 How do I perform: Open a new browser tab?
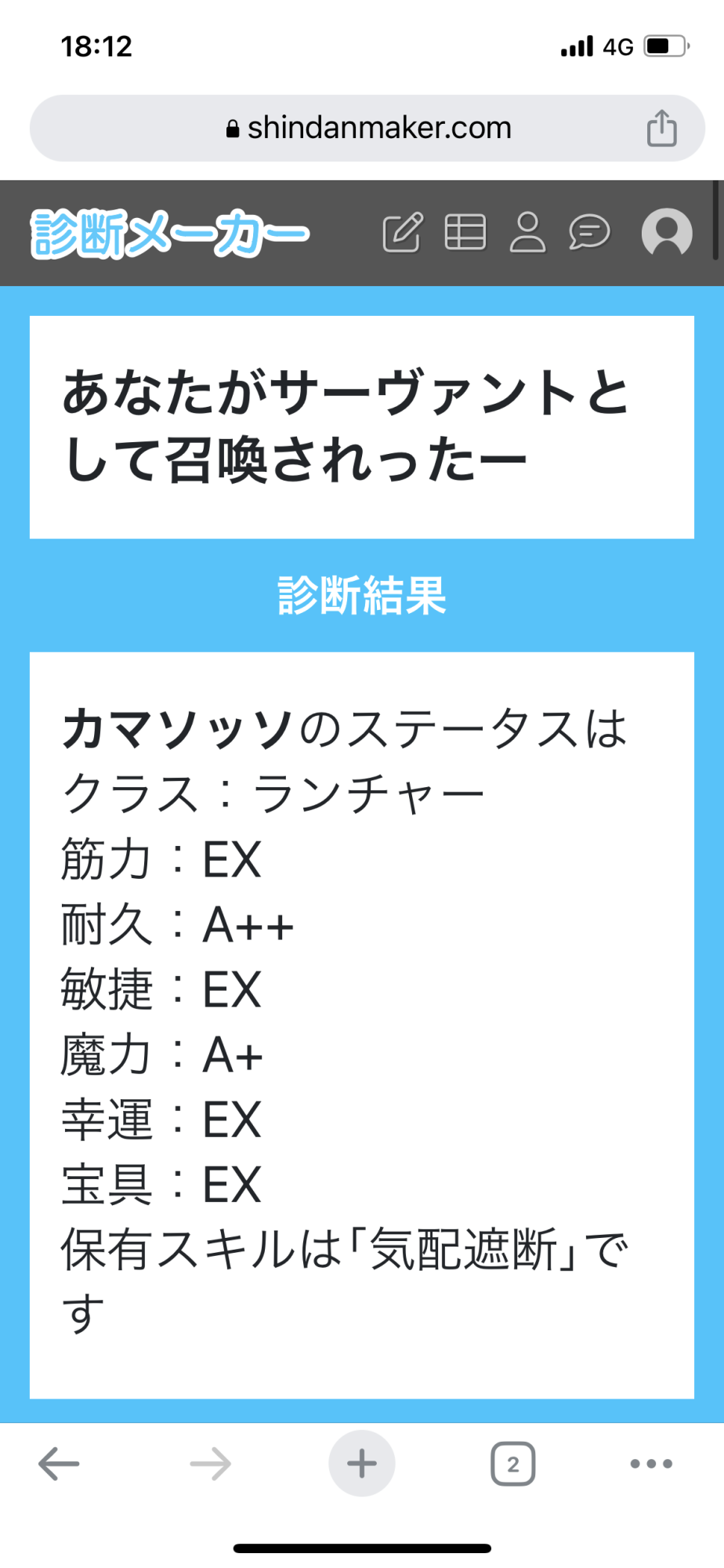(361, 1463)
